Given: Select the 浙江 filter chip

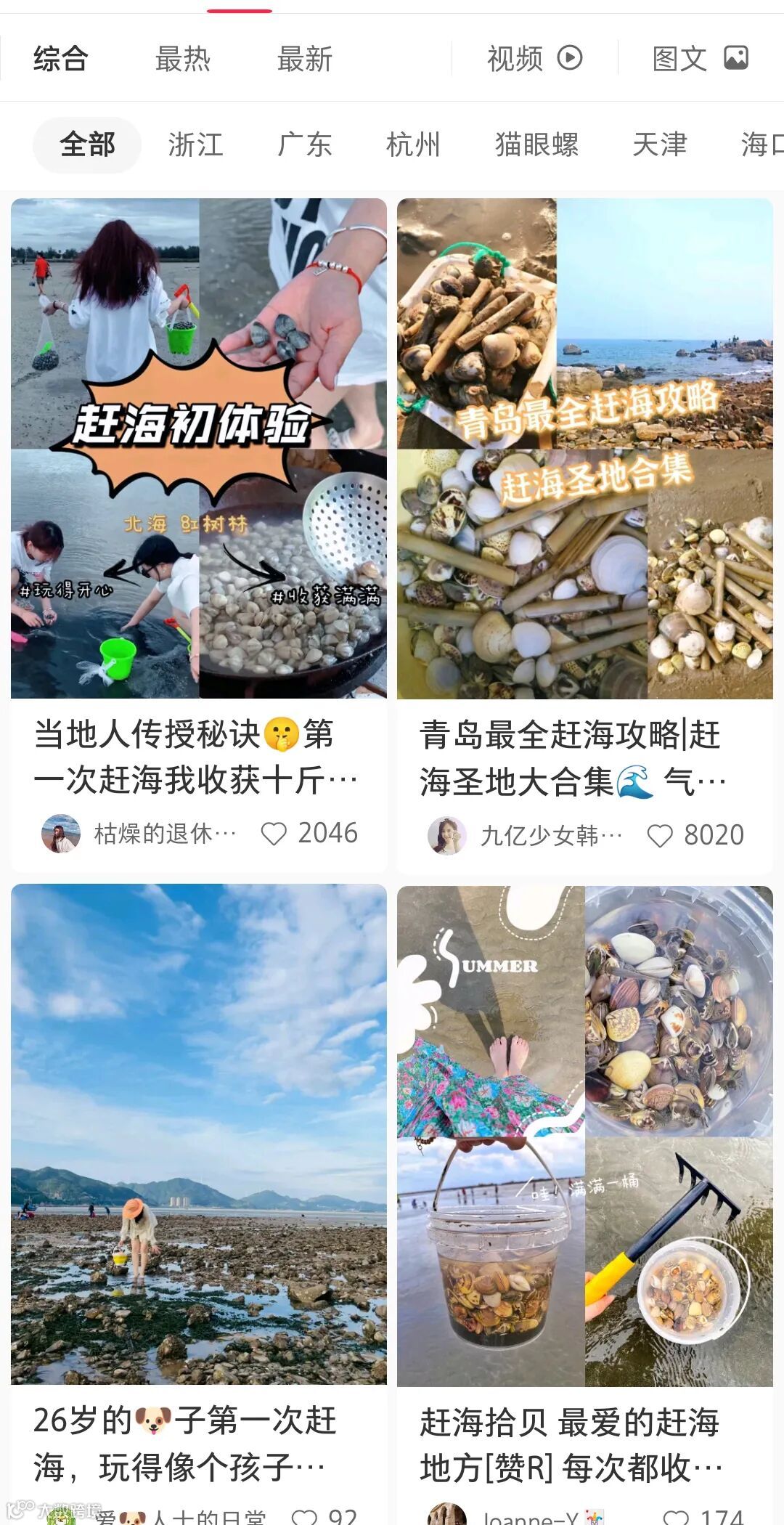Looking at the screenshot, I should (x=195, y=145).
